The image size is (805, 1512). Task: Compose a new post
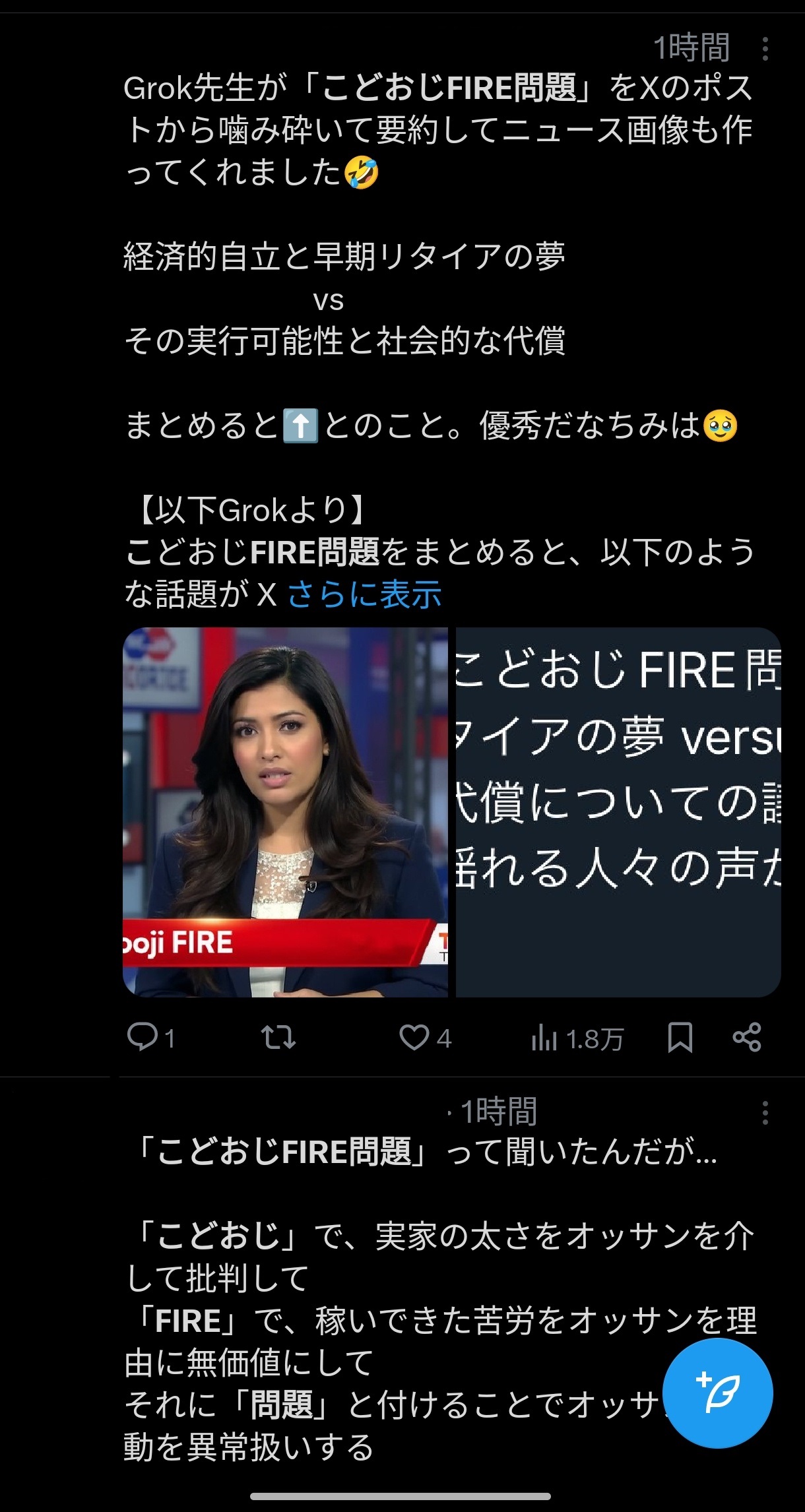coord(717,1393)
